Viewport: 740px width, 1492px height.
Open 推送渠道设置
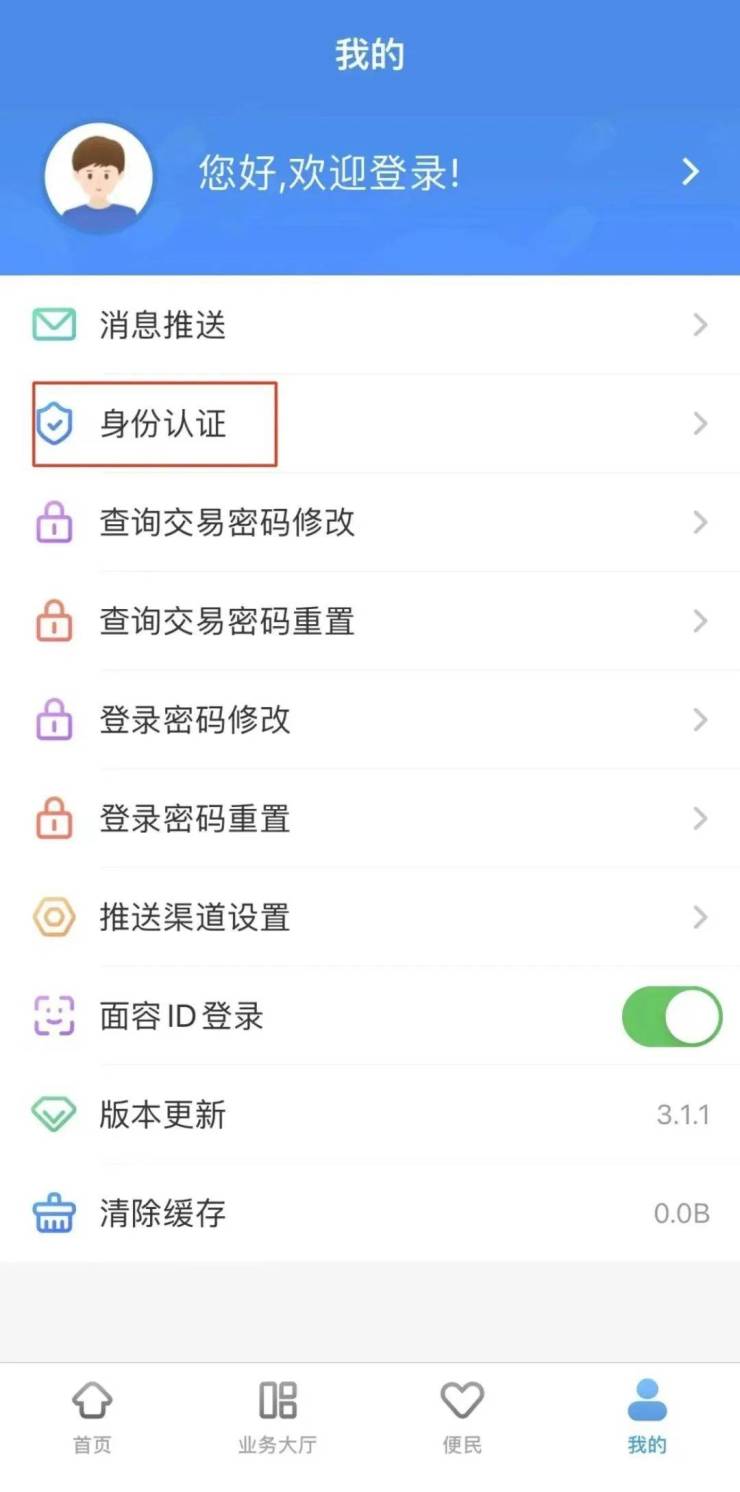[370, 917]
